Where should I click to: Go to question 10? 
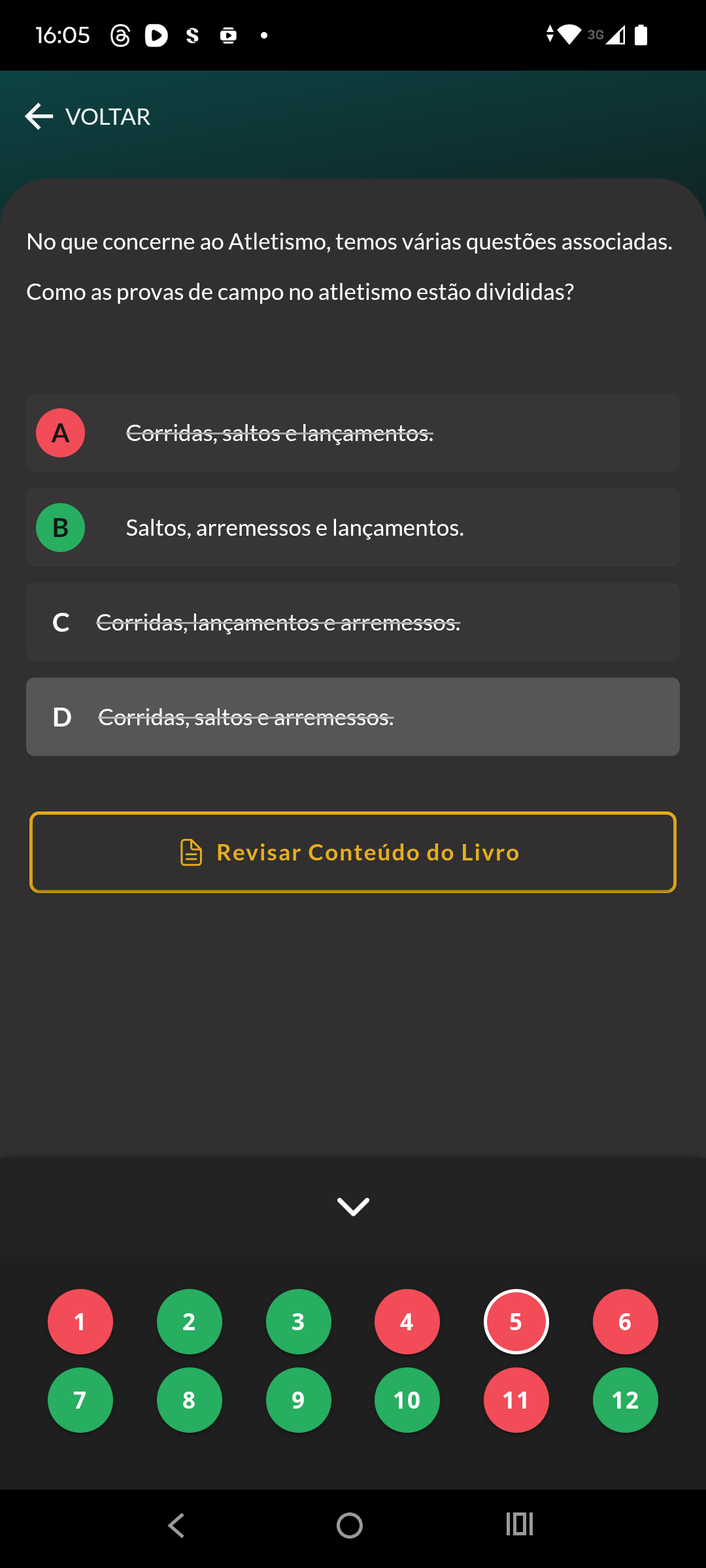[407, 1400]
